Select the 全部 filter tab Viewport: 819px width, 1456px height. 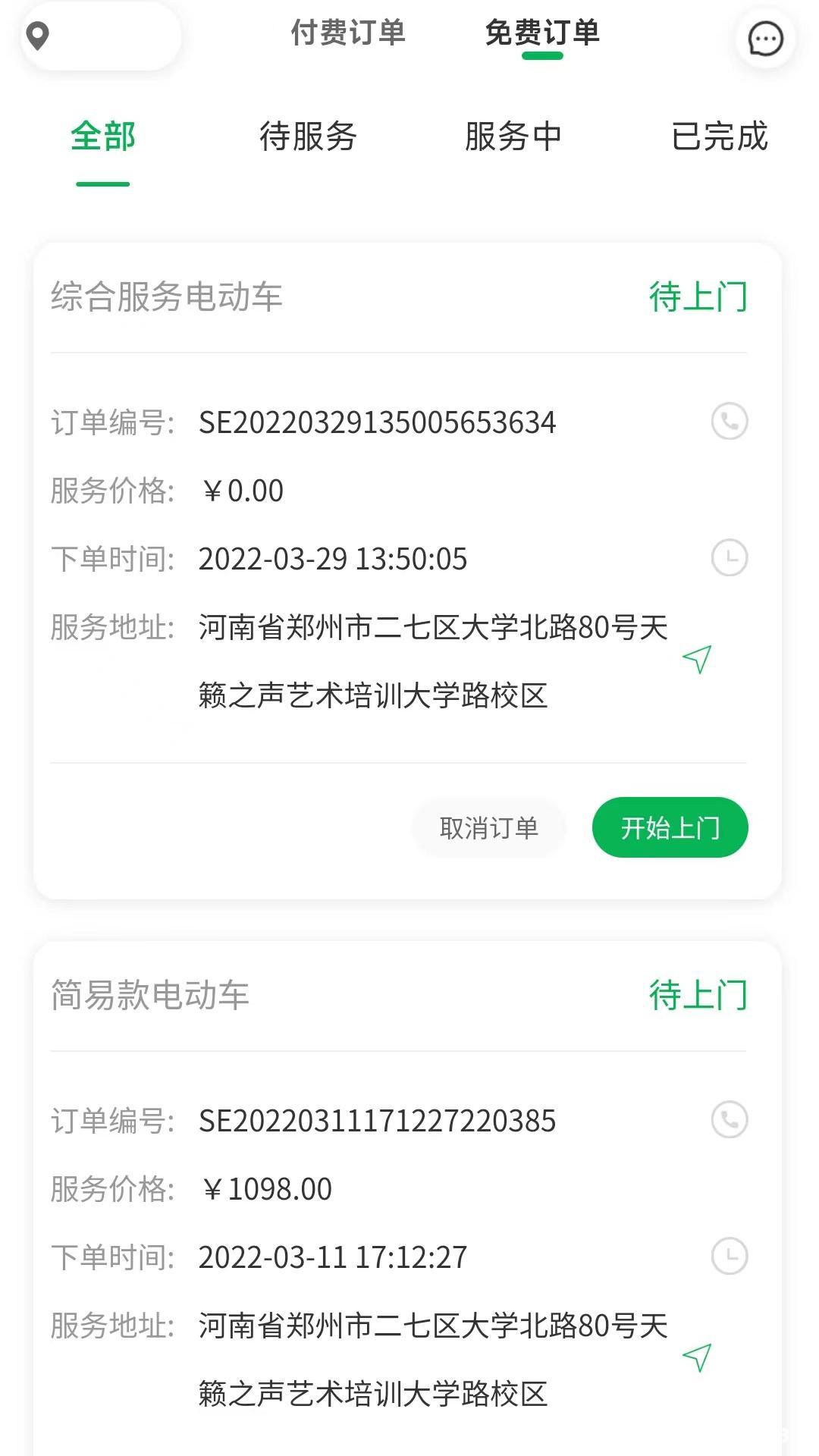[x=102, y=138]
